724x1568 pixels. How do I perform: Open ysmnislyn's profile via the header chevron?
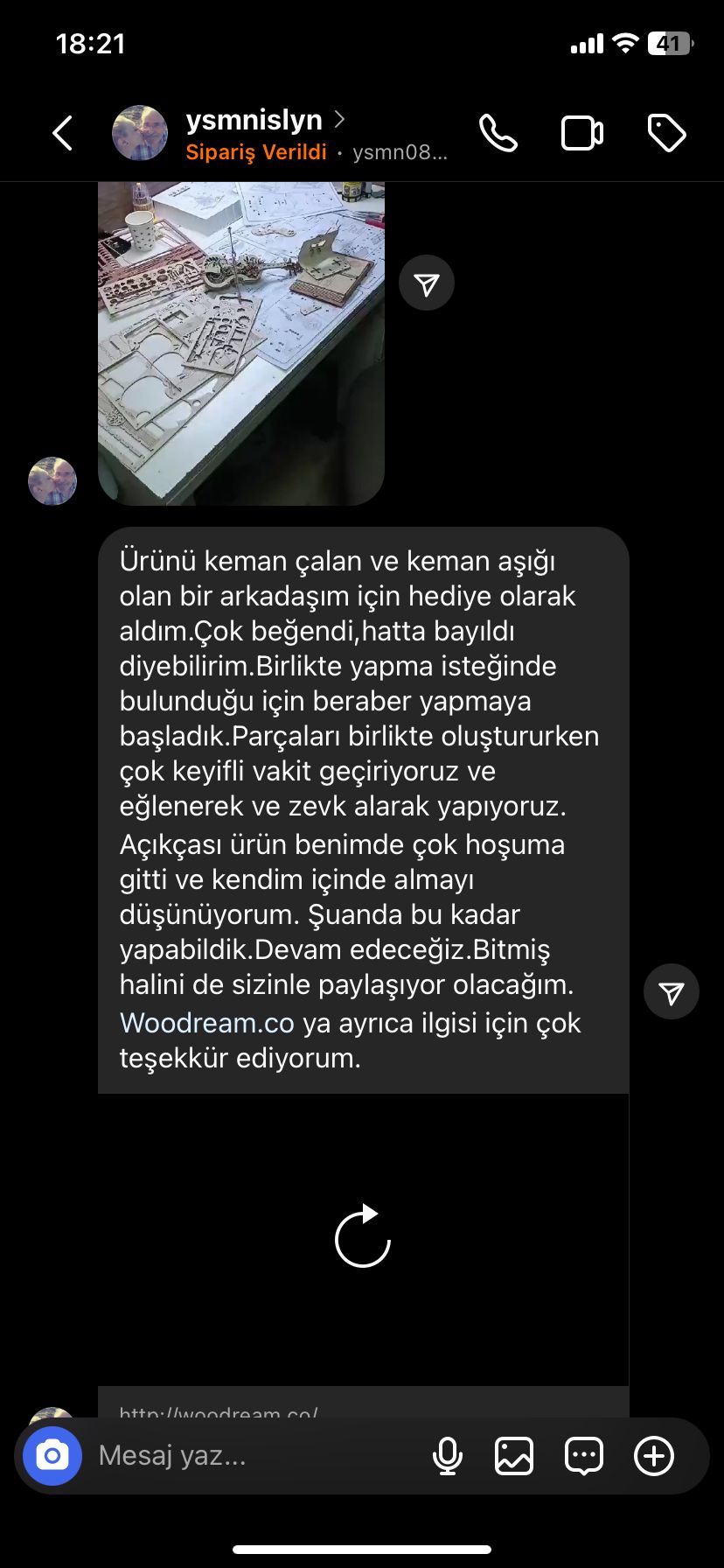tap(340, 119)
